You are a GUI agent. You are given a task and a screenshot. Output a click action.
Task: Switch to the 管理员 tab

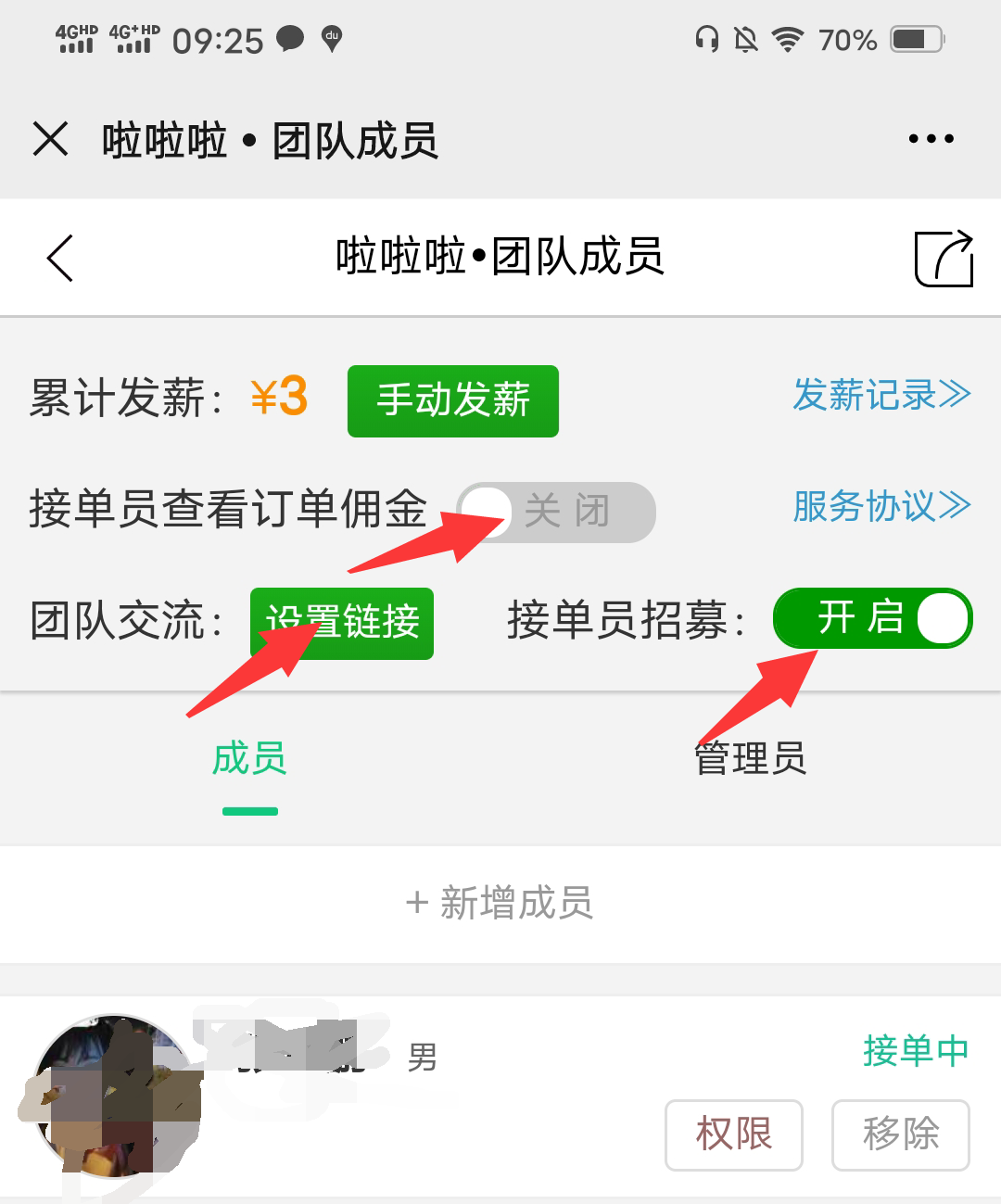pyautogui.click(x=750, y=759)
